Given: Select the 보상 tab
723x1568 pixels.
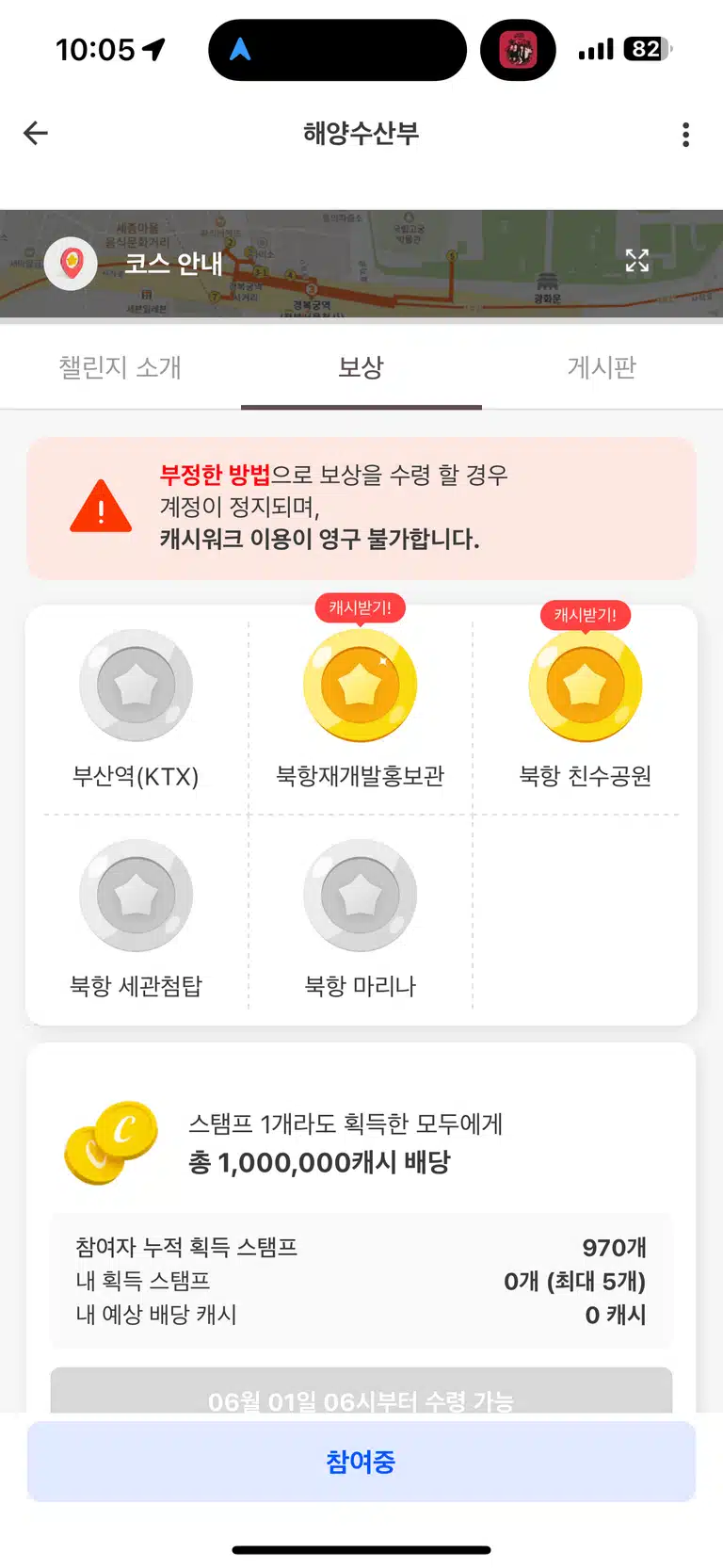Looking at the screenshot, I should pyautogui.click(x=361, y=367).
